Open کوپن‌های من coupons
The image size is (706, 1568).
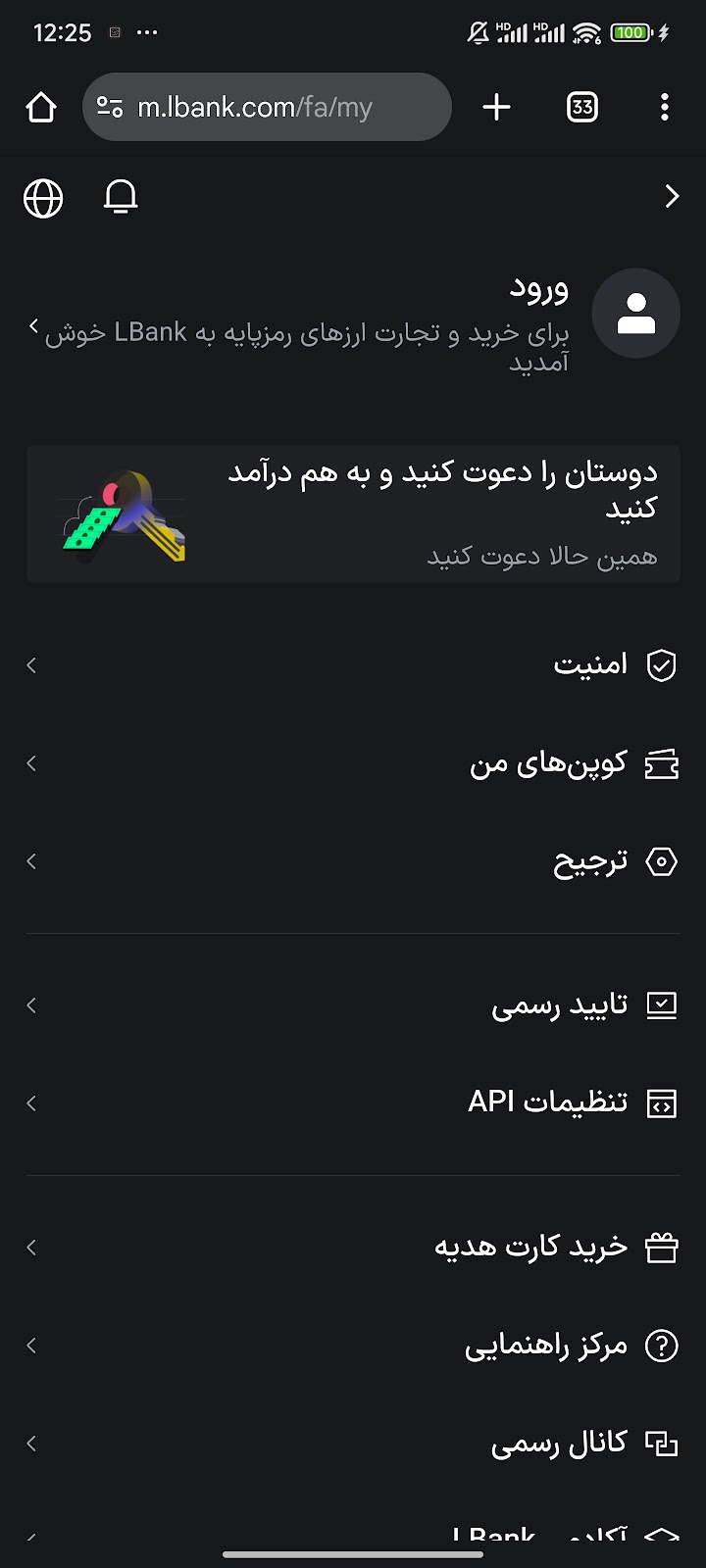tap(353, 763)
